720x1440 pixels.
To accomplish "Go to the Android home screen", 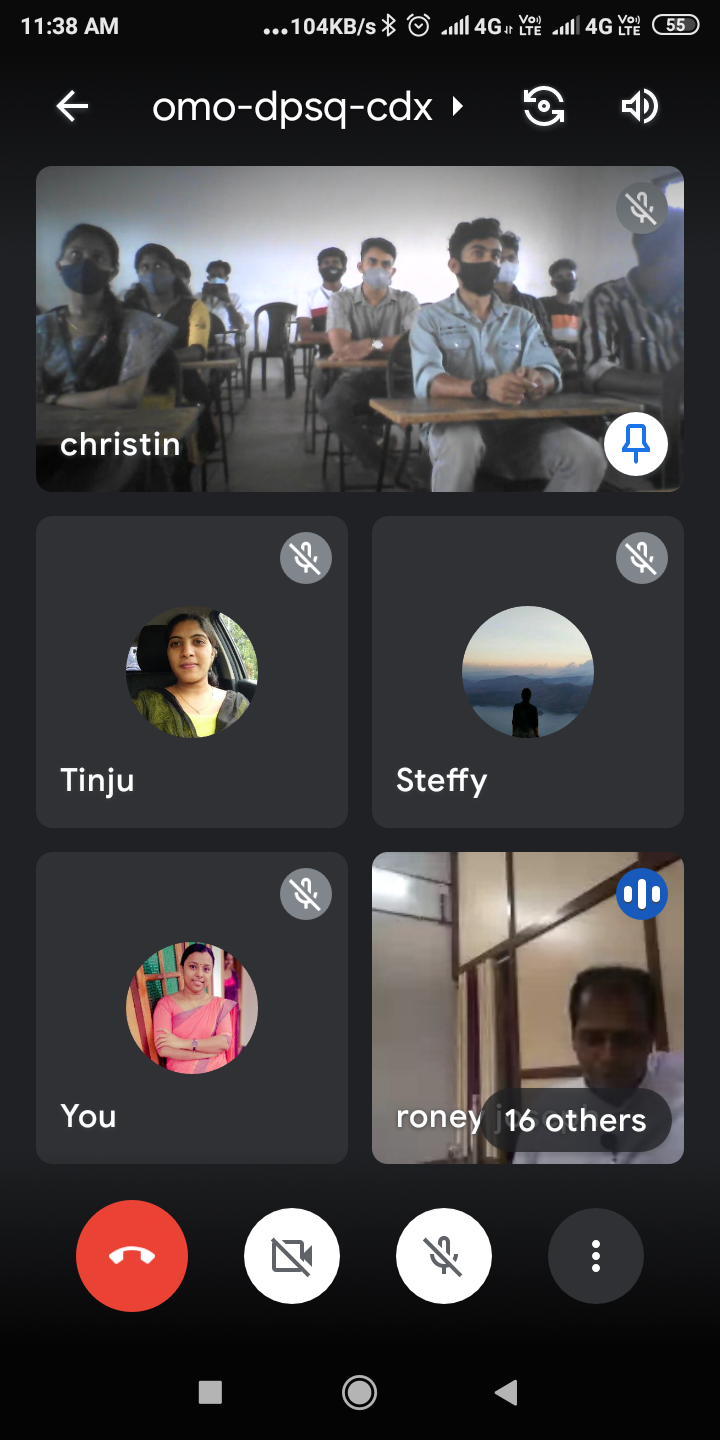I will 359,1392.
